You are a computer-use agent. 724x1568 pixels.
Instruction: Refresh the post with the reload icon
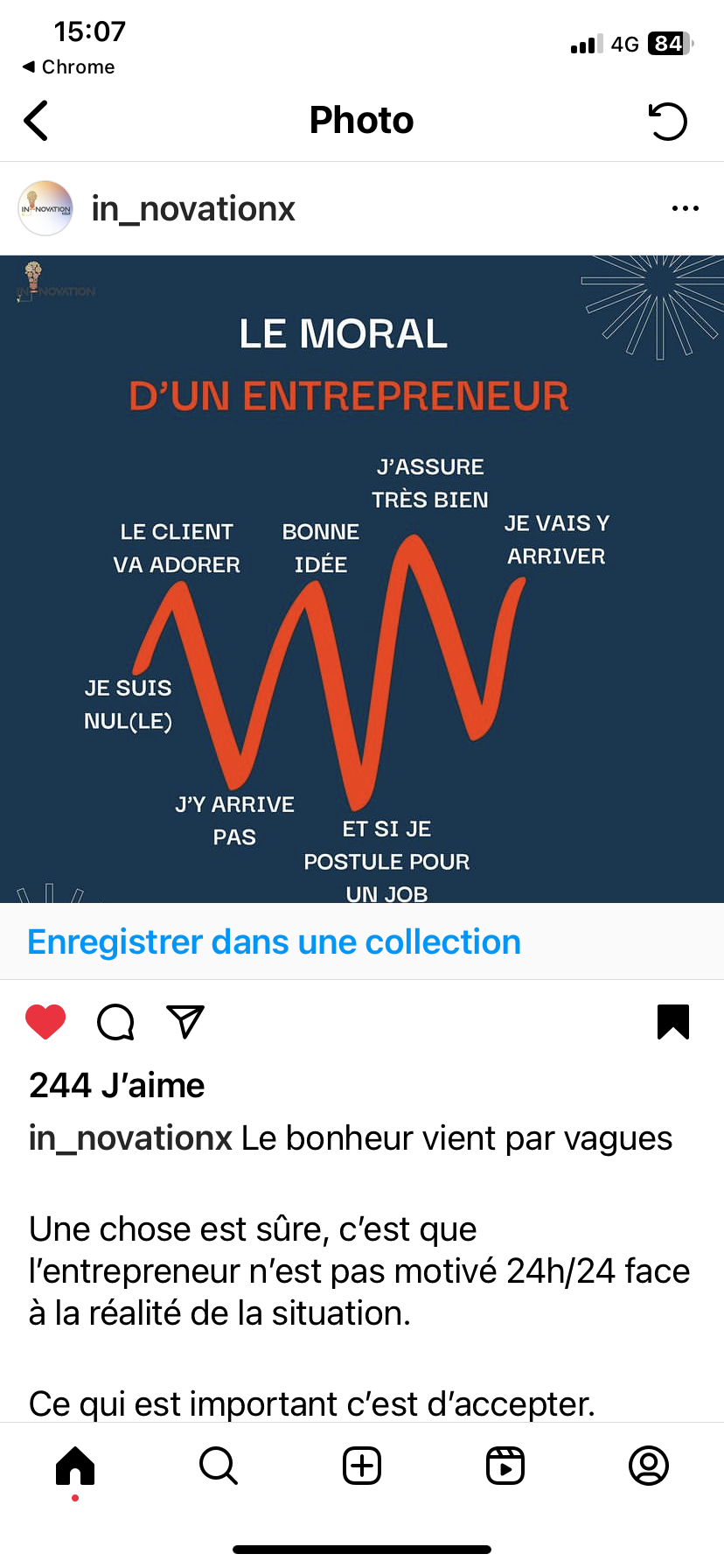pyautogui.click(x=668, y=122)
